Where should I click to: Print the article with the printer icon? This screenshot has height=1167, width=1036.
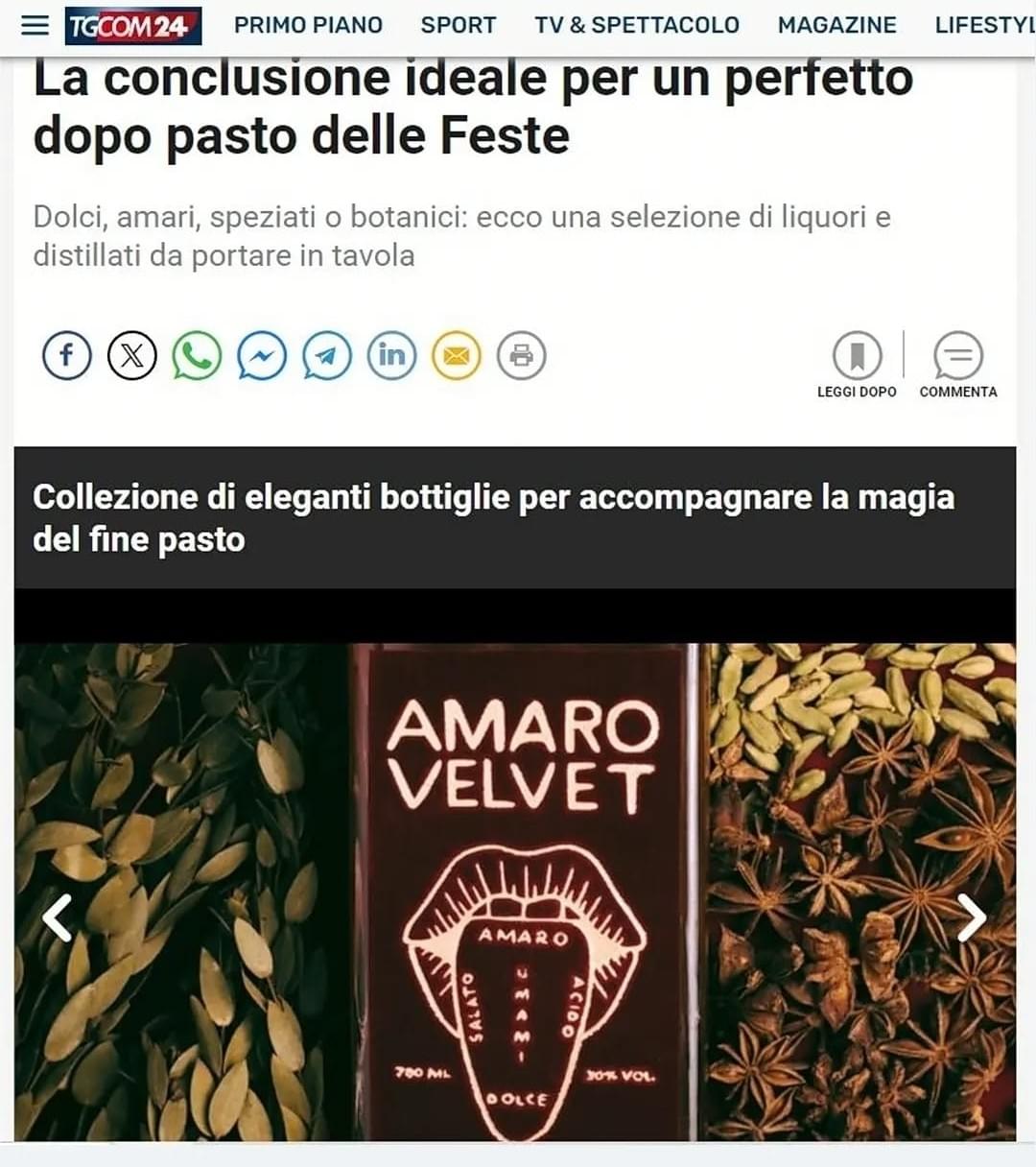pyautogui.click(x=521, y=355)
